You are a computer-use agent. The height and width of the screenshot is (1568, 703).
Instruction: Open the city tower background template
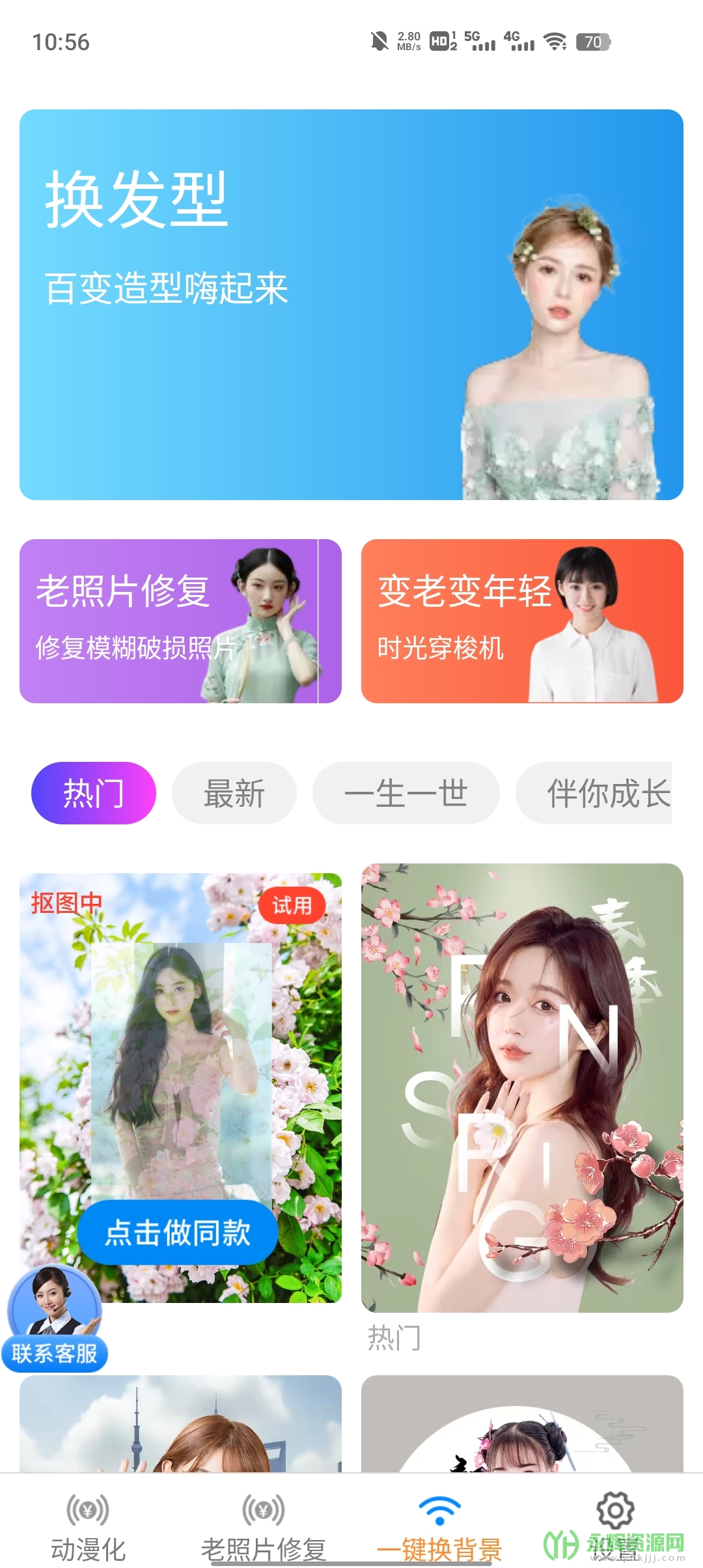[180, 1425]
